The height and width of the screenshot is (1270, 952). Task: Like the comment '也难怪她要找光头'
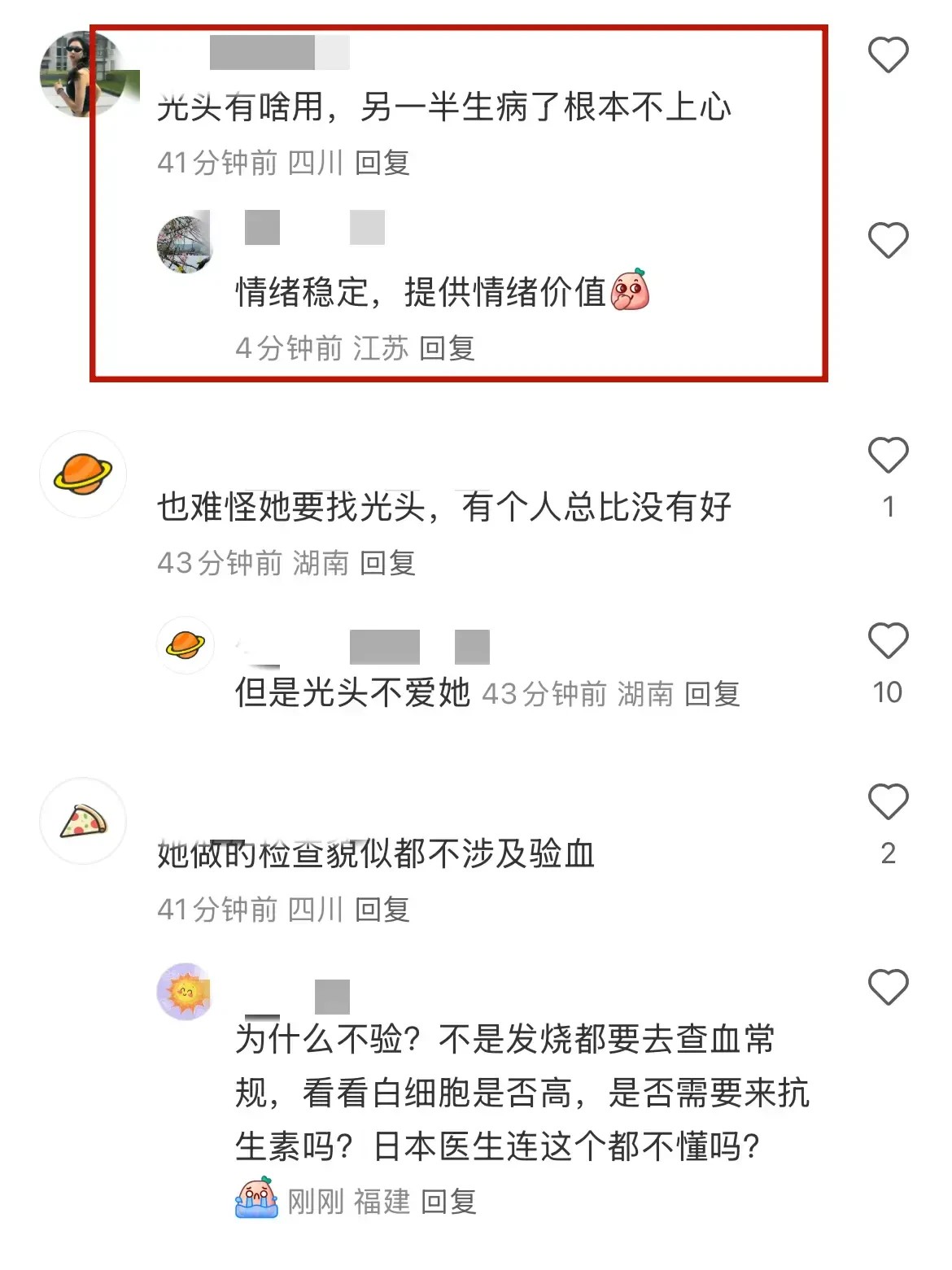[888, 456]
